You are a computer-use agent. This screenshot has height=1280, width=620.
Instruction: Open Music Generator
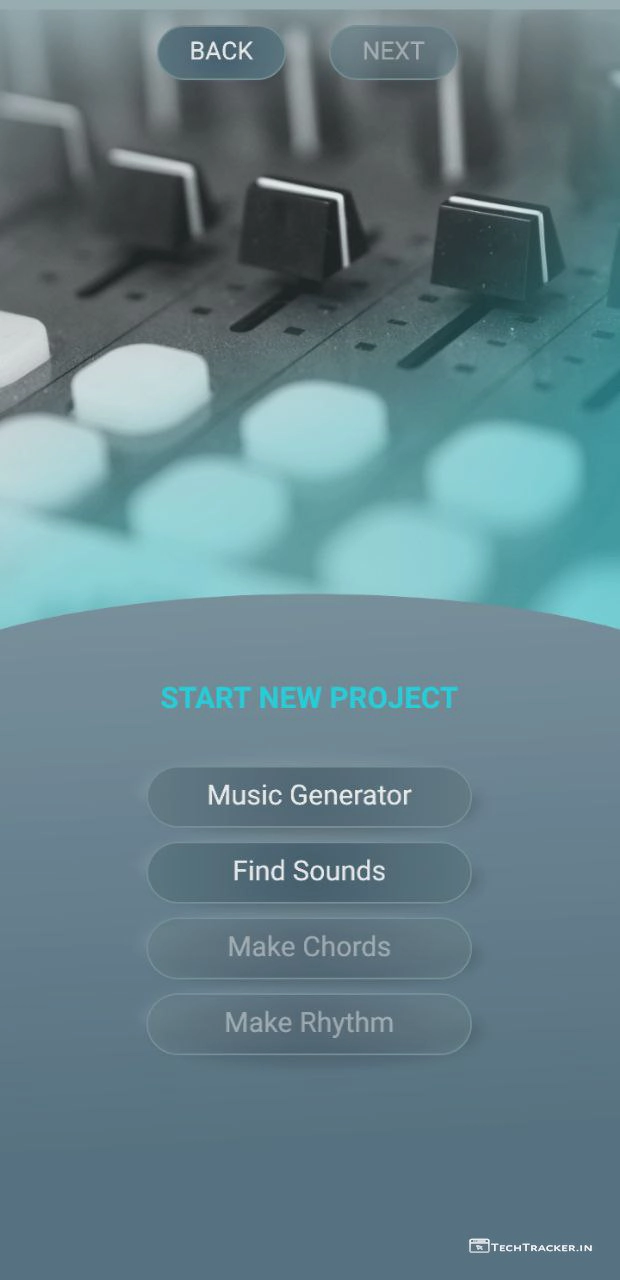[309, 796]
